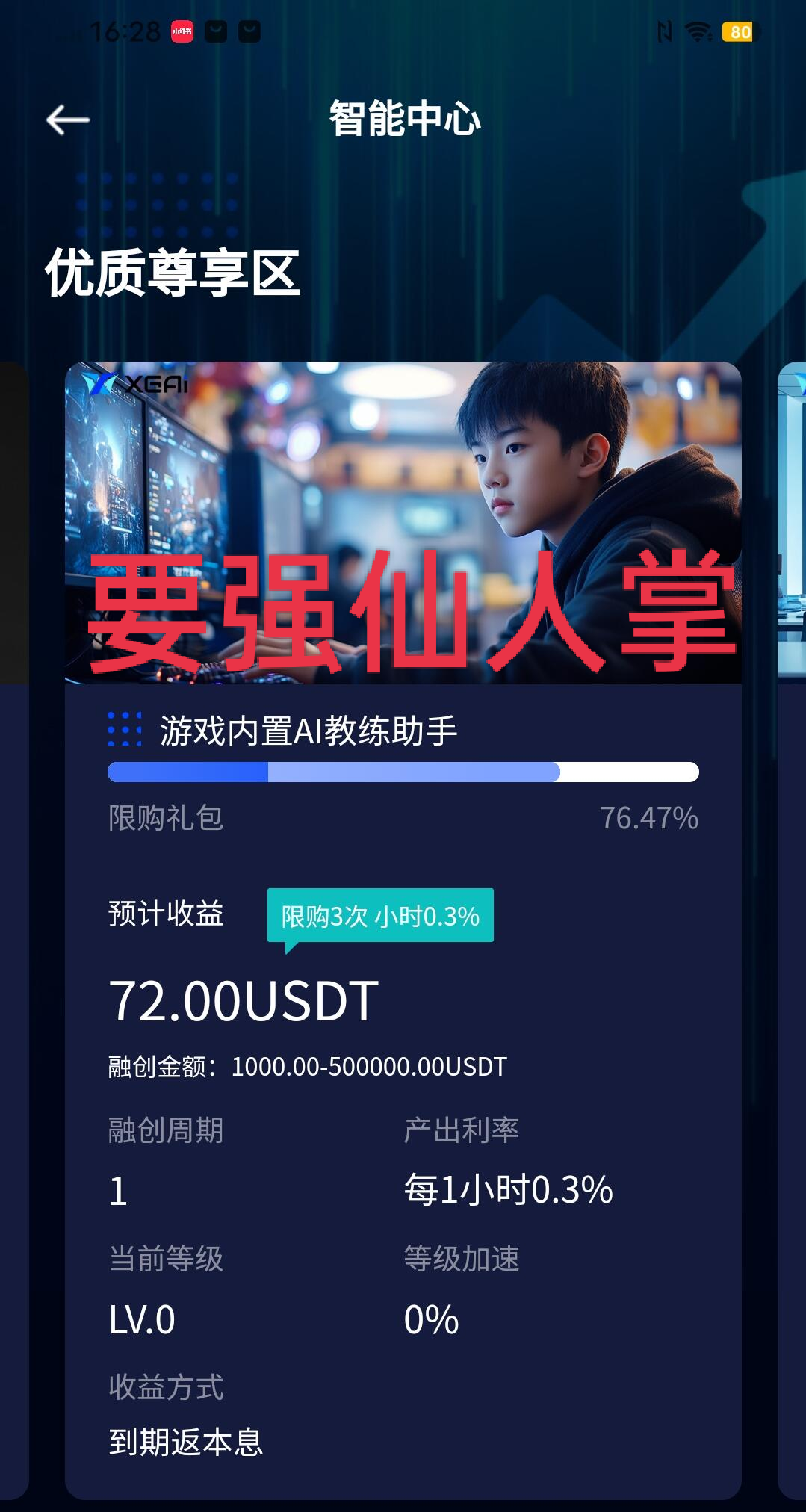Go back from 智能中心 page
This screenshot has height=1512, width=806.
click(68, 120)
